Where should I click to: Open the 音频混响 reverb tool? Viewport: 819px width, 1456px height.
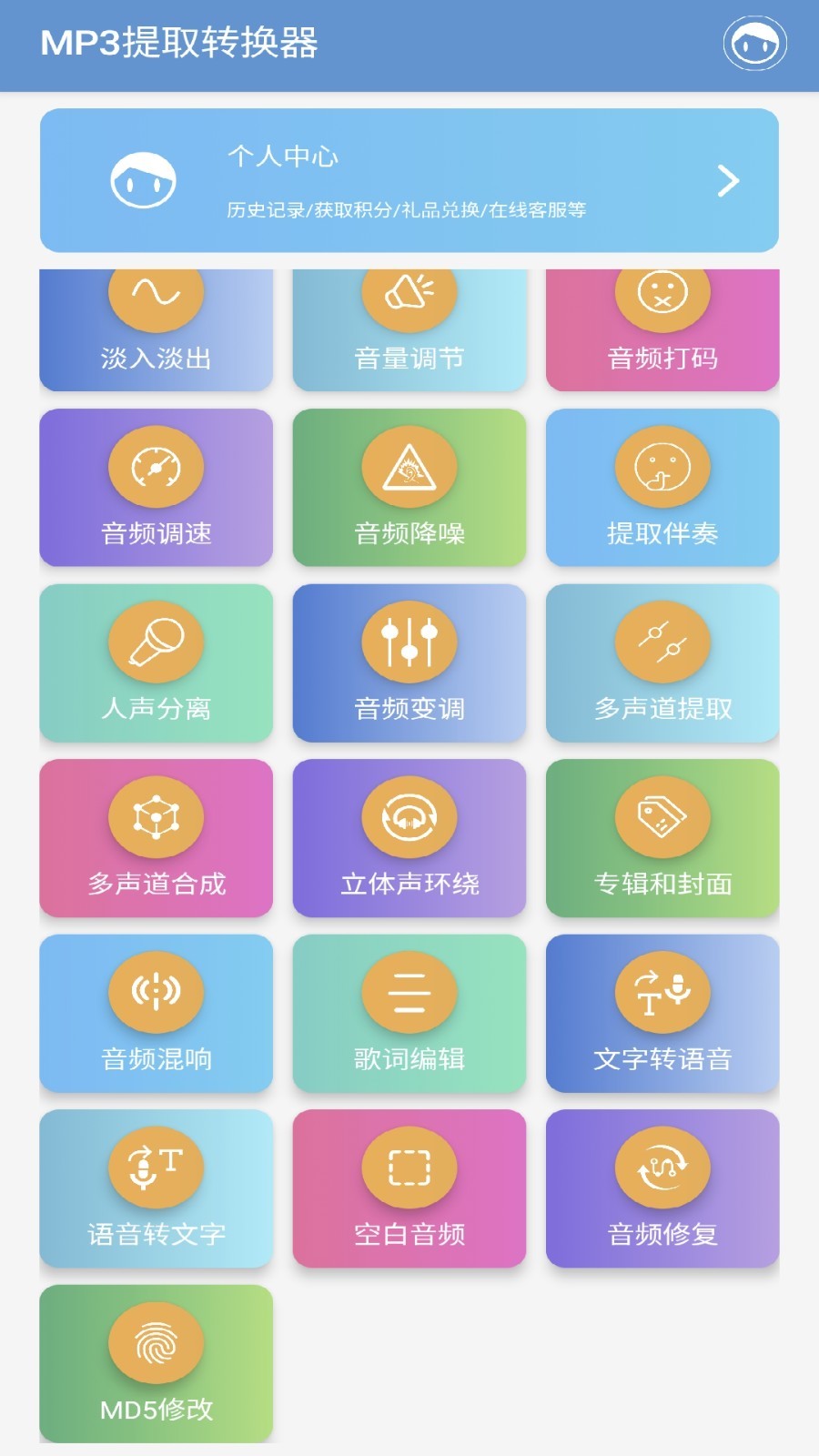pos(156,1015)
